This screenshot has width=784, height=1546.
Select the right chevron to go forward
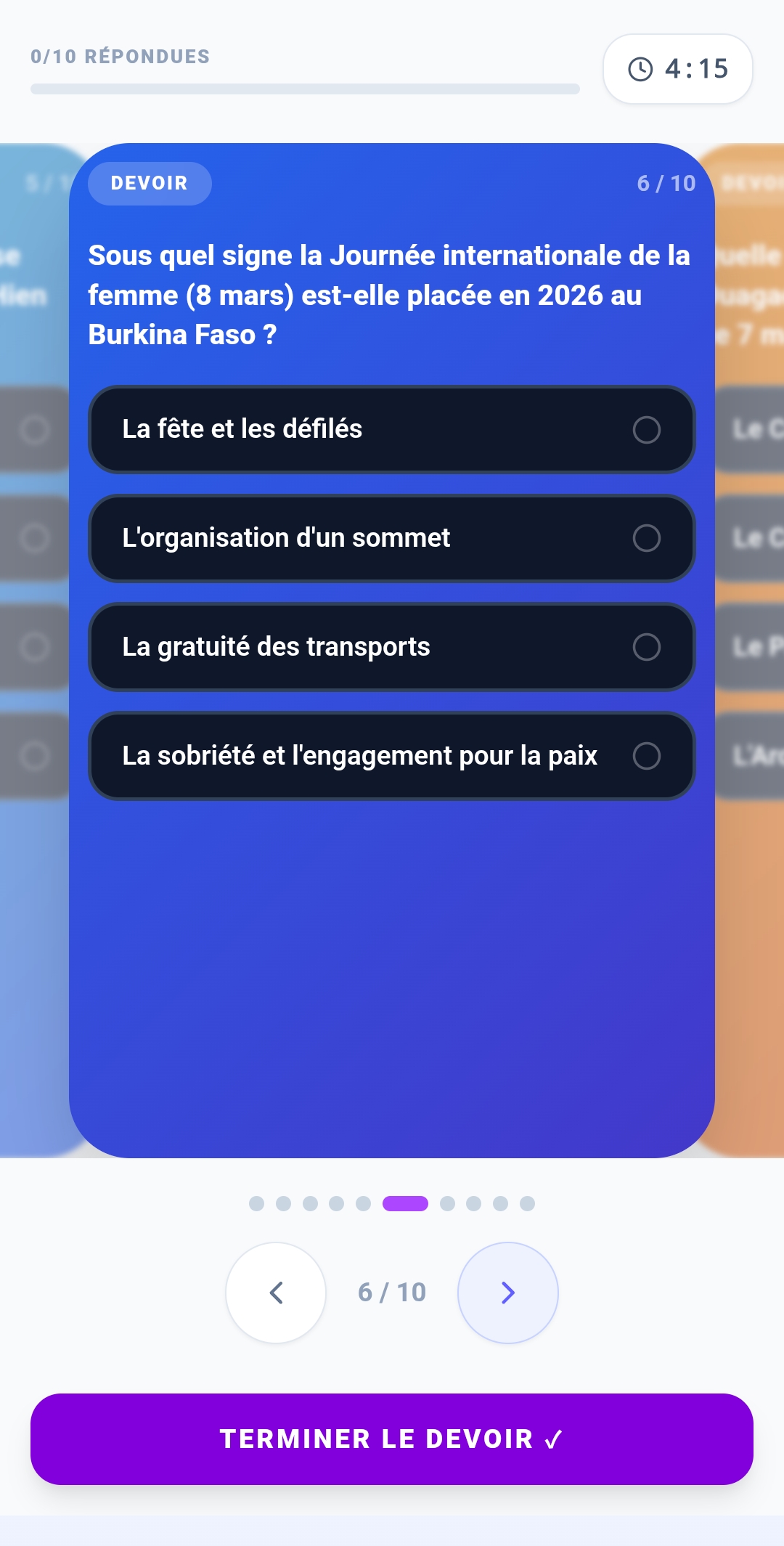507,1293
